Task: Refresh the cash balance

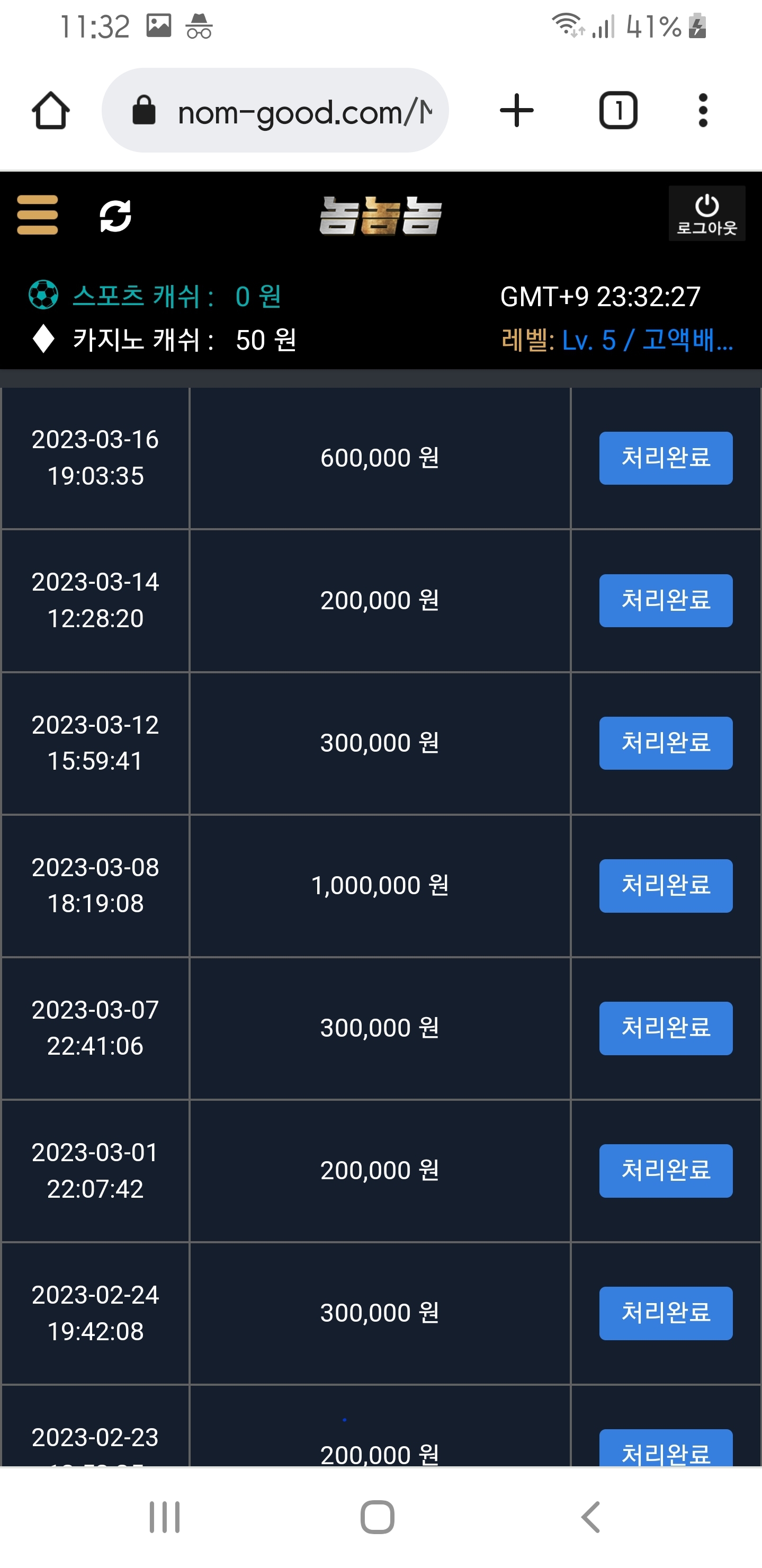Action: click(x=115, y=216)
